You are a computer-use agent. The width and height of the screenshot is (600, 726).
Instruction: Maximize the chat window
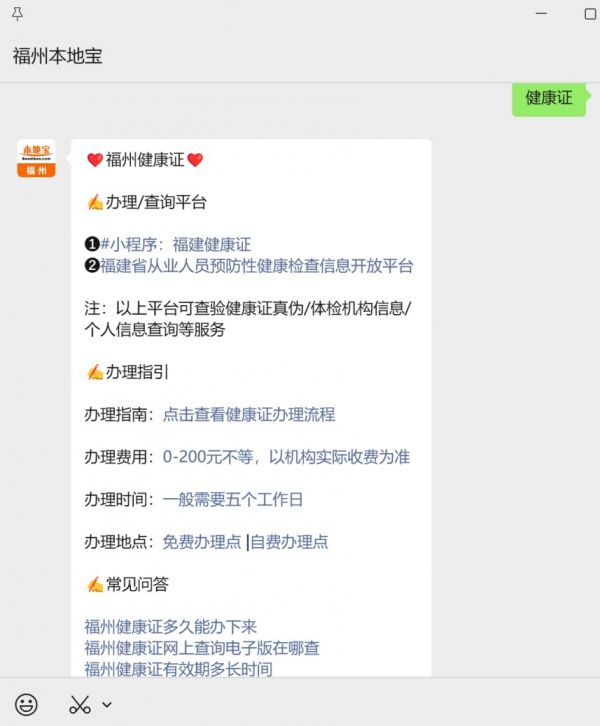coord(590,14)
